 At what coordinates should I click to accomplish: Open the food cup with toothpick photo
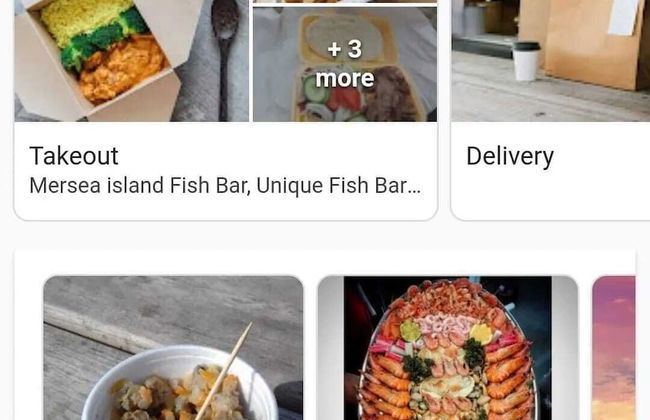tap(173, 348)
